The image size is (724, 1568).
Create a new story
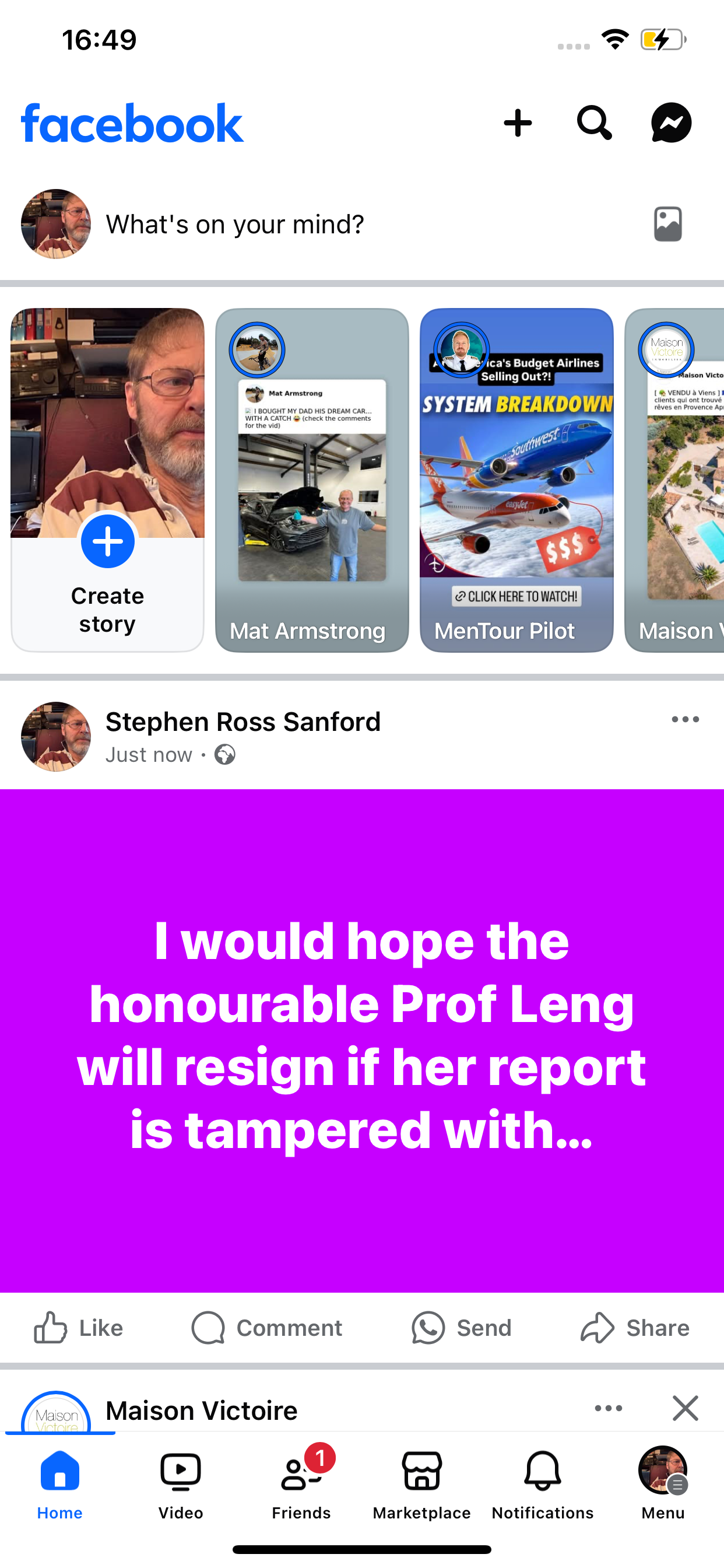pyautogui.click(x=108, y=480)
